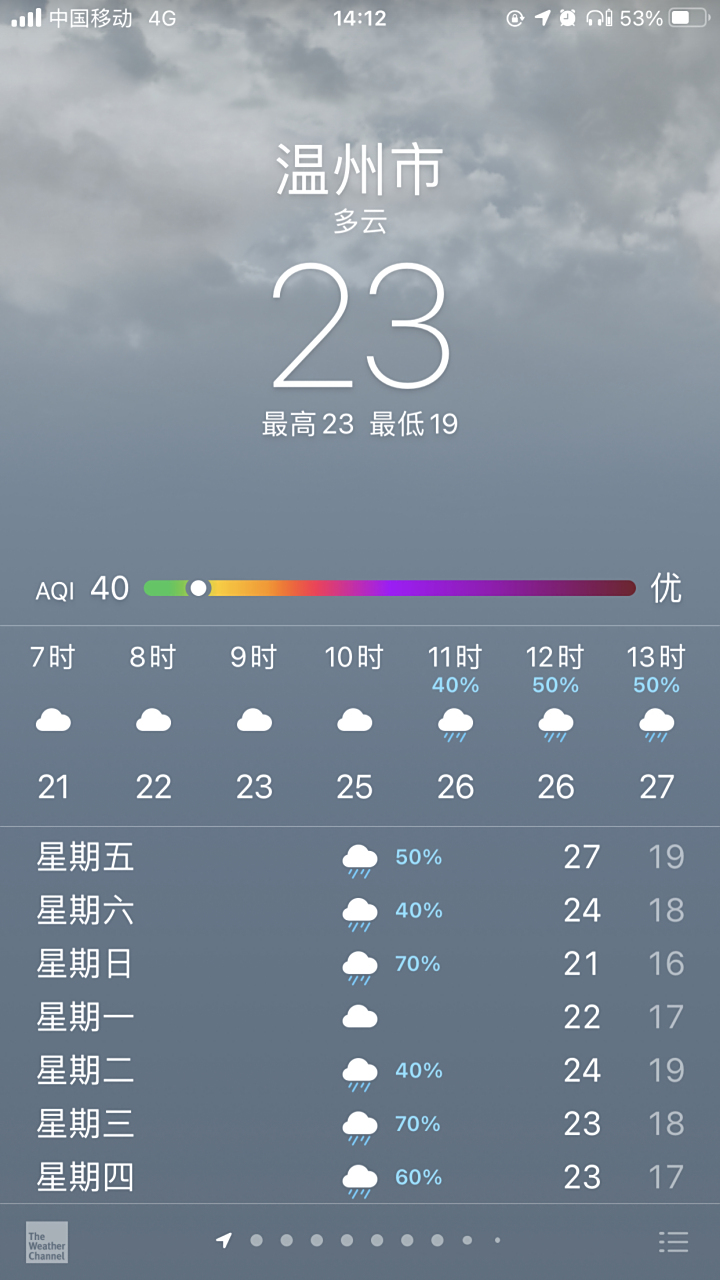This screenshot has width=720, height=1280.
Task: Tap the 优 air quality label
Action: (668, 589)
